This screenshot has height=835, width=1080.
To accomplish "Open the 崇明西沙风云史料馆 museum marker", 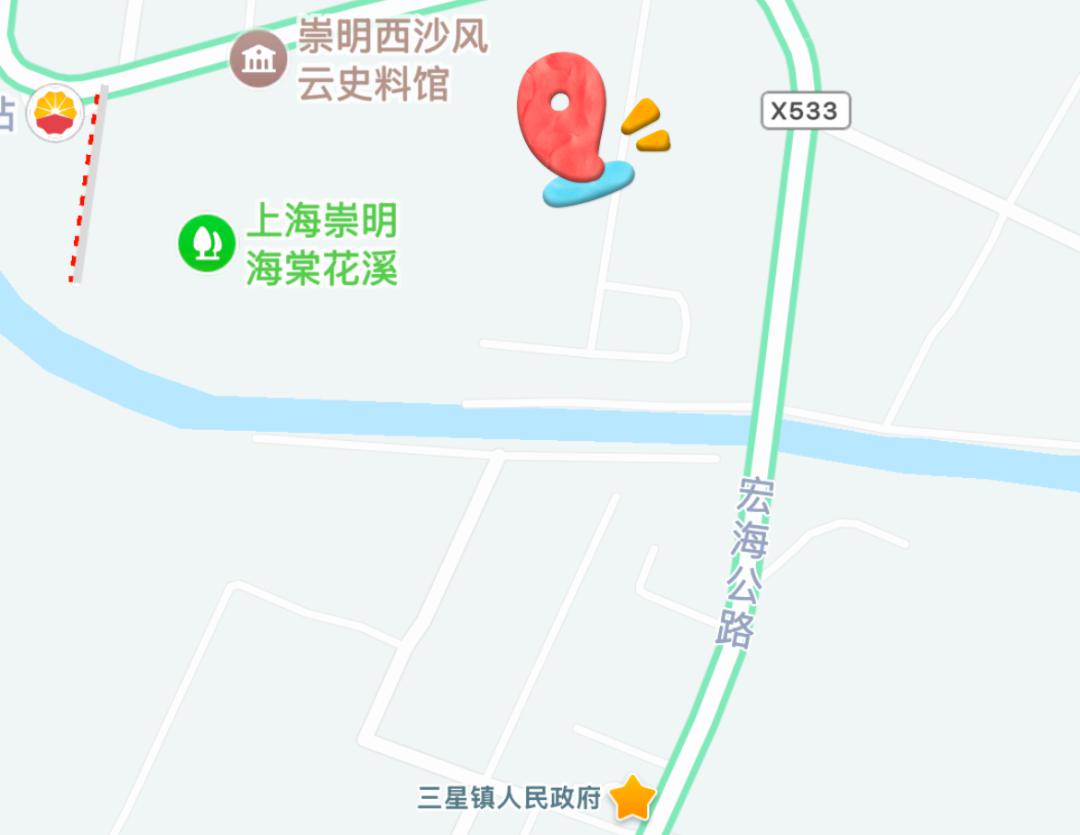I will pos(259,59).
